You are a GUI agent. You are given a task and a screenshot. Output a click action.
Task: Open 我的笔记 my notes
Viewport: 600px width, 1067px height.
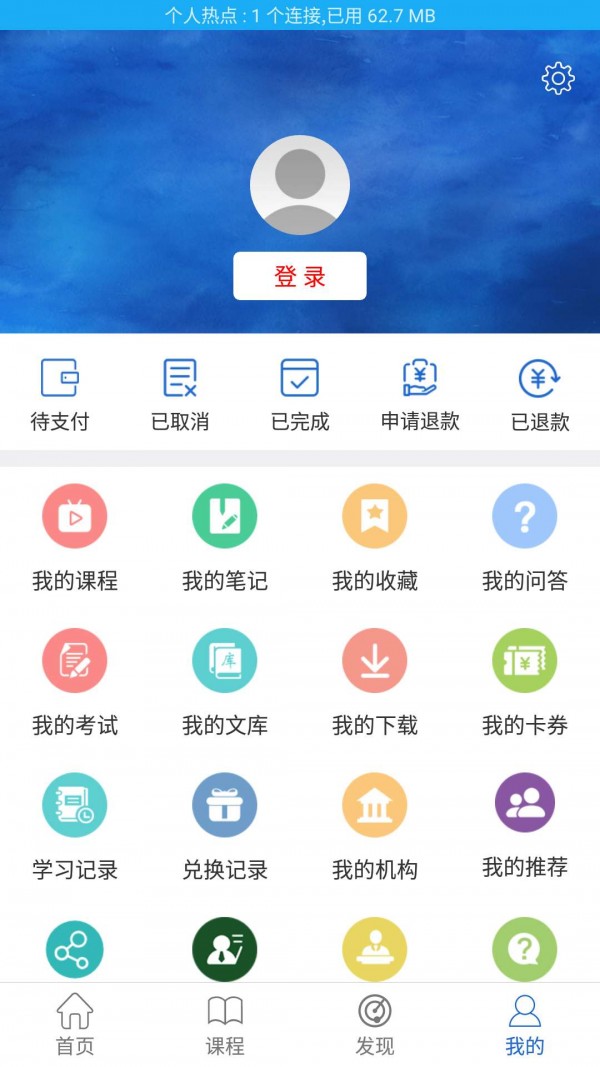[x=225, y=537]
